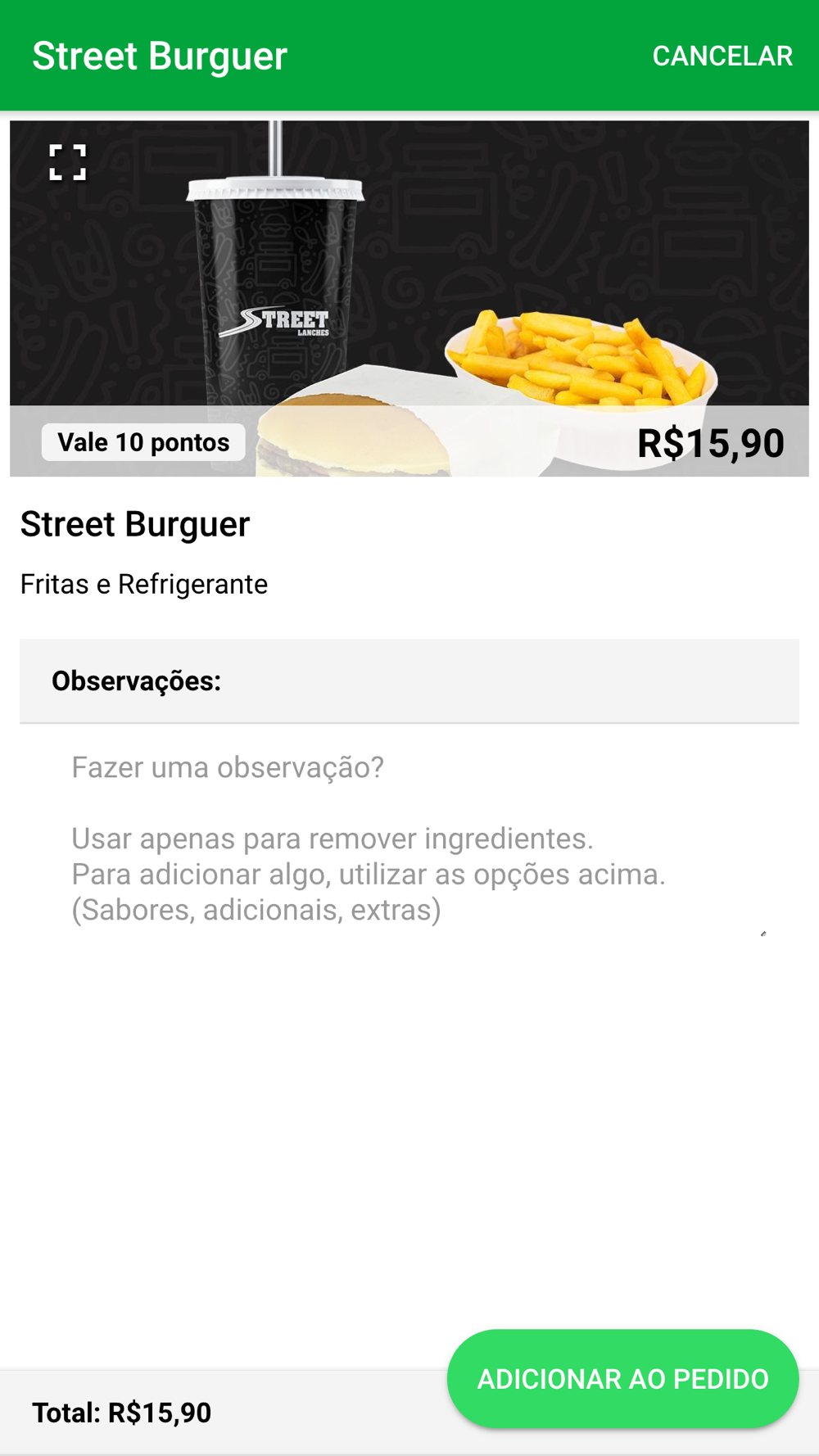Tap CANCELAR to cancel the order
The image size is (819, 1456).
[x=722, y=56]
